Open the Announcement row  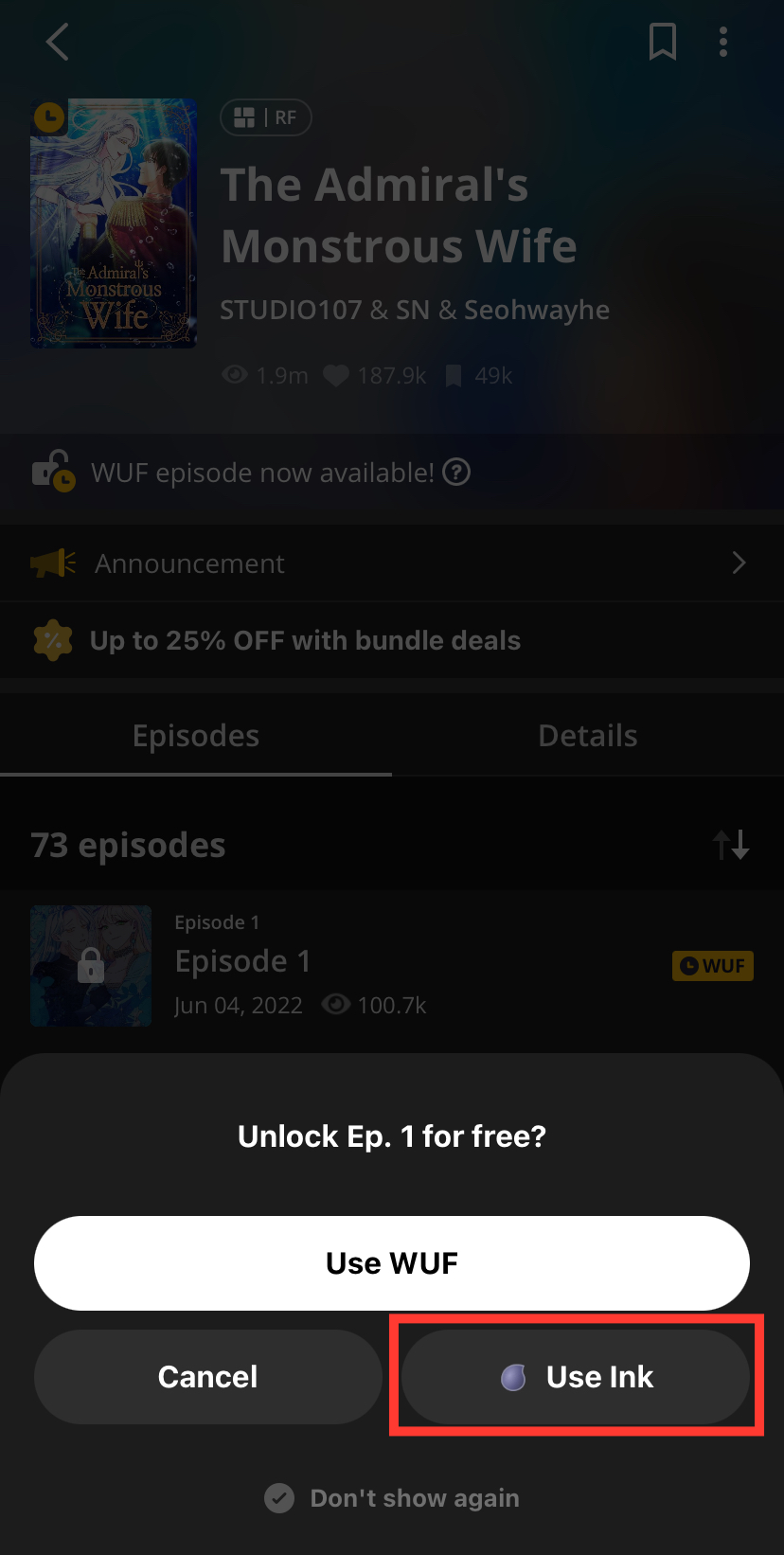[x=391, y=563]
